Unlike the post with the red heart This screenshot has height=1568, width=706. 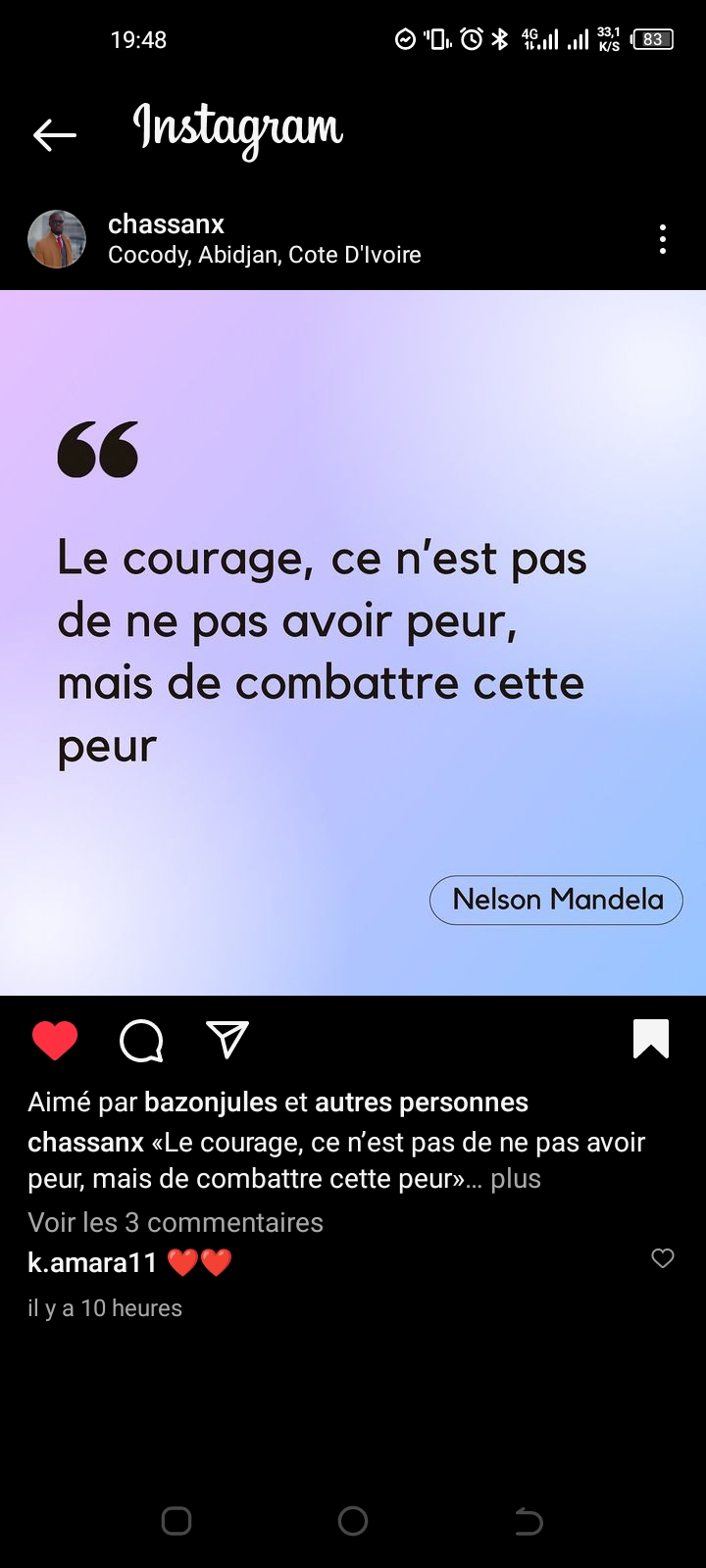point(55,1040)
